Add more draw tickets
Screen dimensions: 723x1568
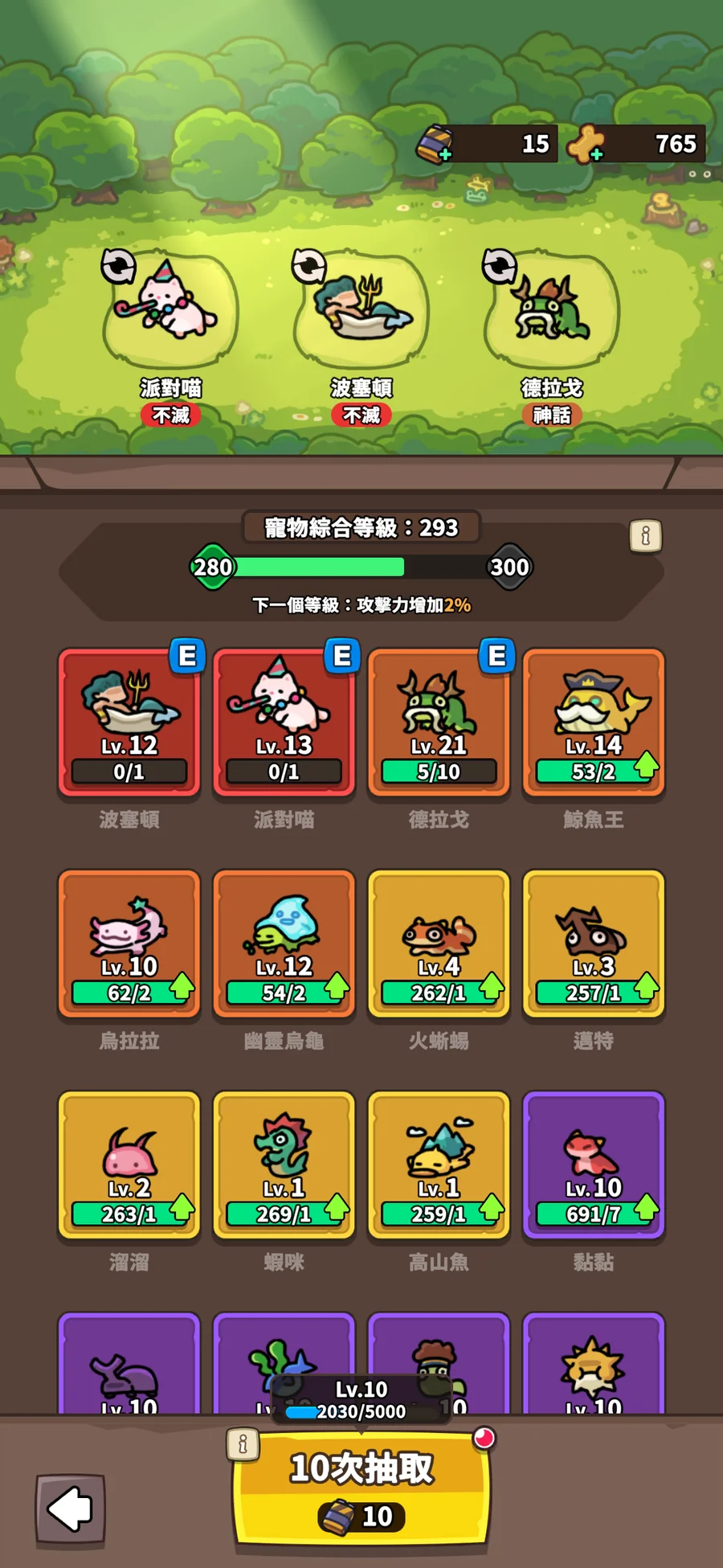435,145
